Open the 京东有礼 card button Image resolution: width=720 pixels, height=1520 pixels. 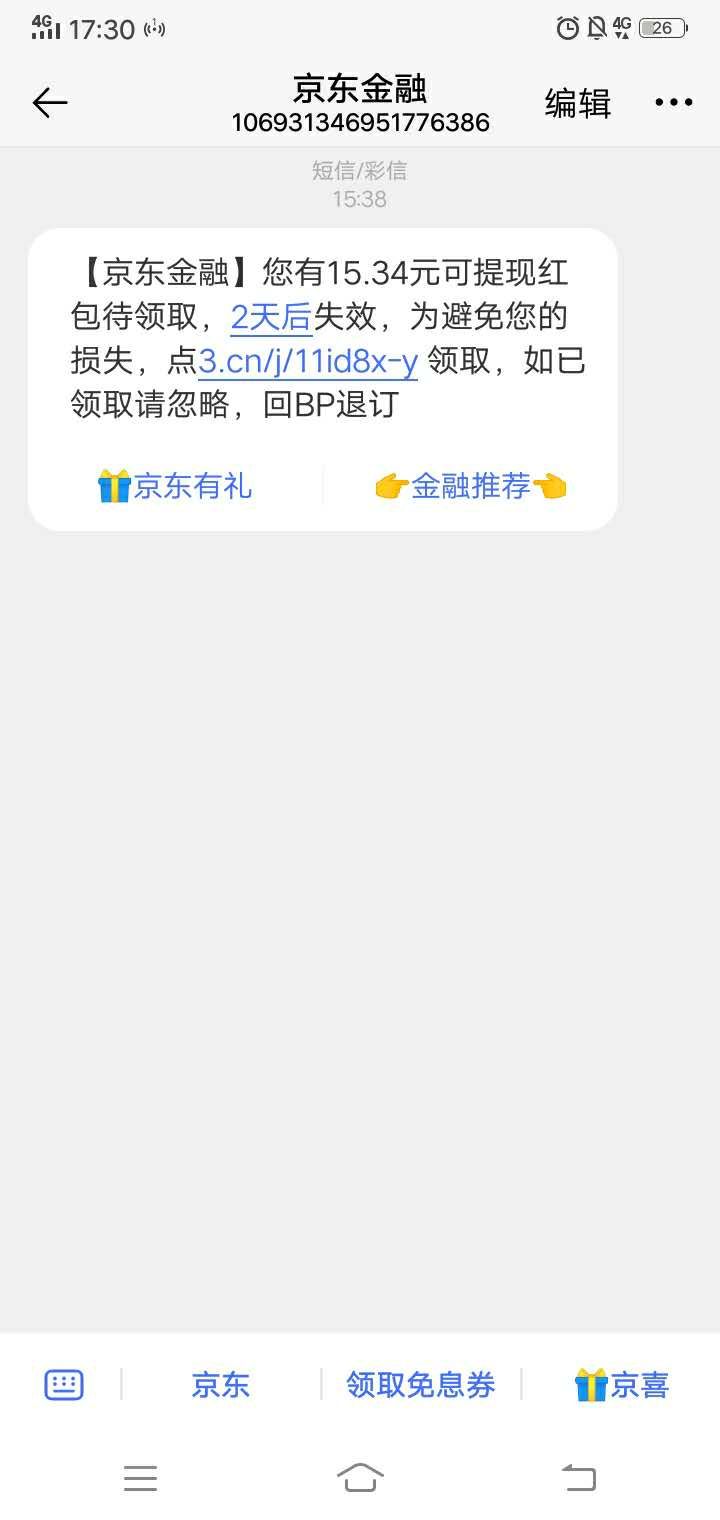(175, 487)
